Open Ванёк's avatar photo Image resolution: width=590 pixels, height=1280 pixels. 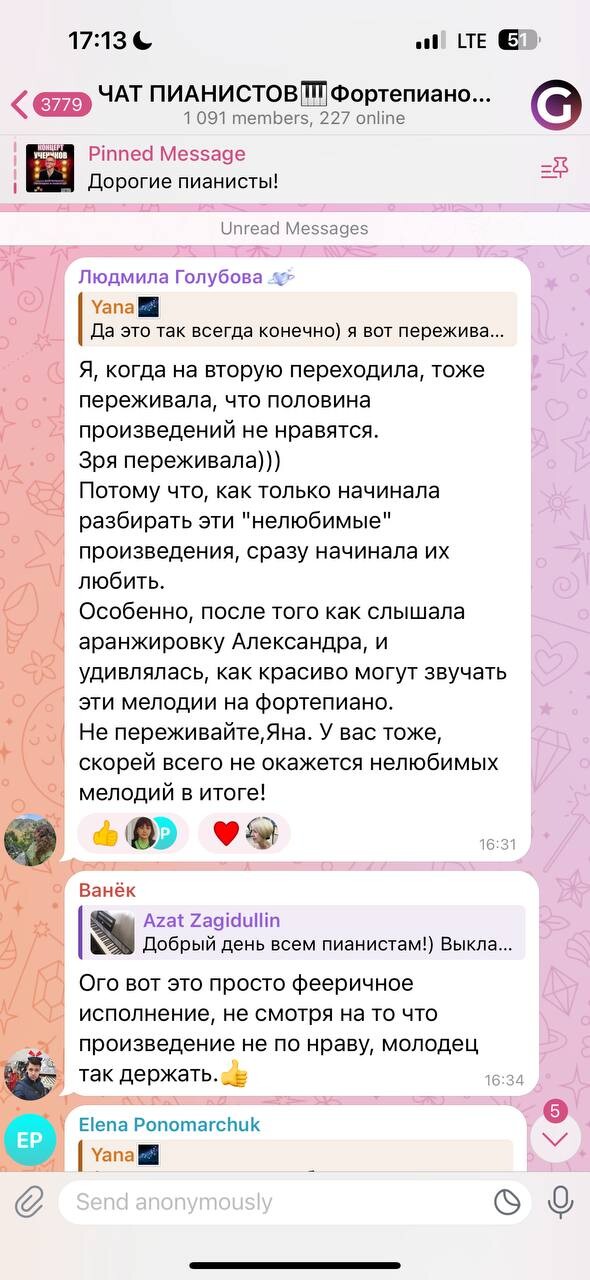30,1073
